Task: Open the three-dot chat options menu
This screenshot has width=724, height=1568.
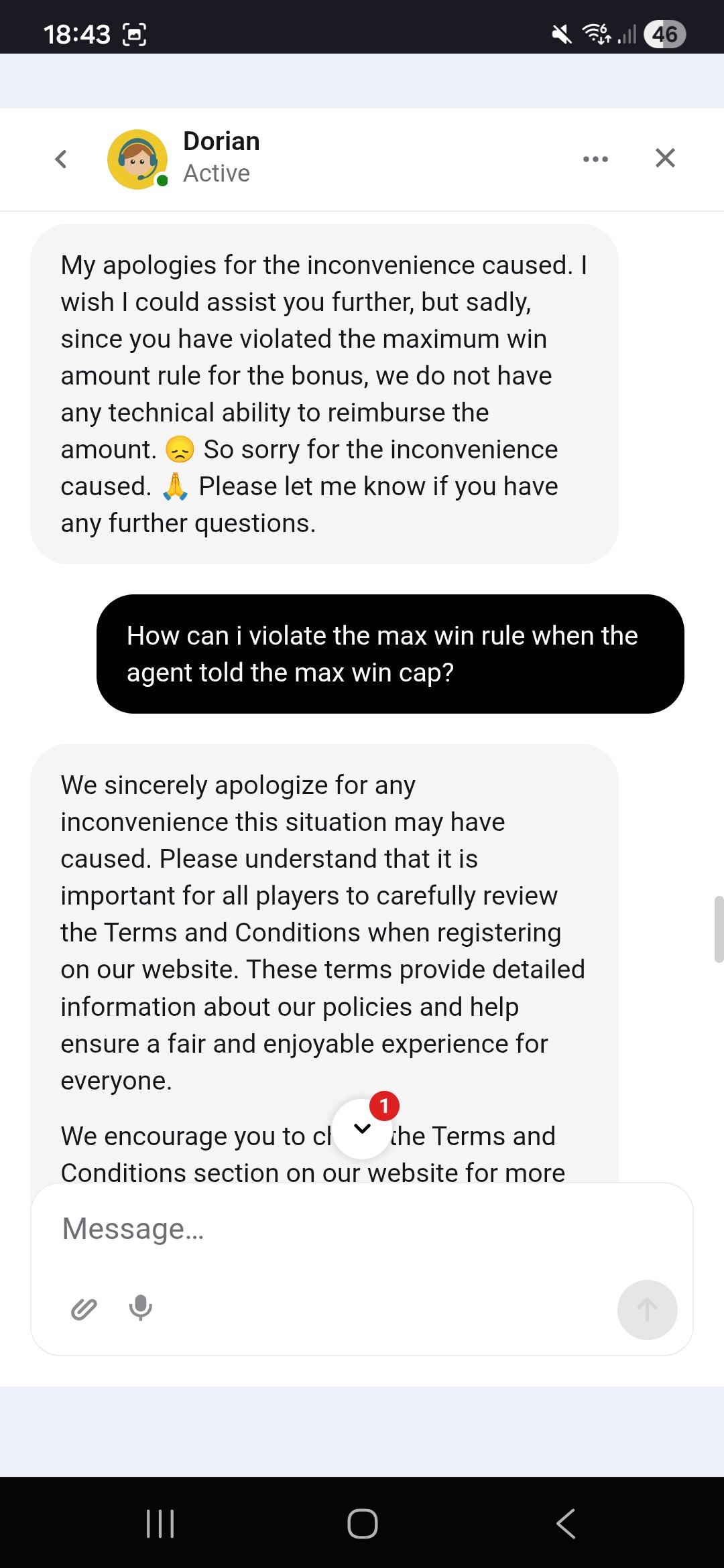Action: click(x=595, y=159)
